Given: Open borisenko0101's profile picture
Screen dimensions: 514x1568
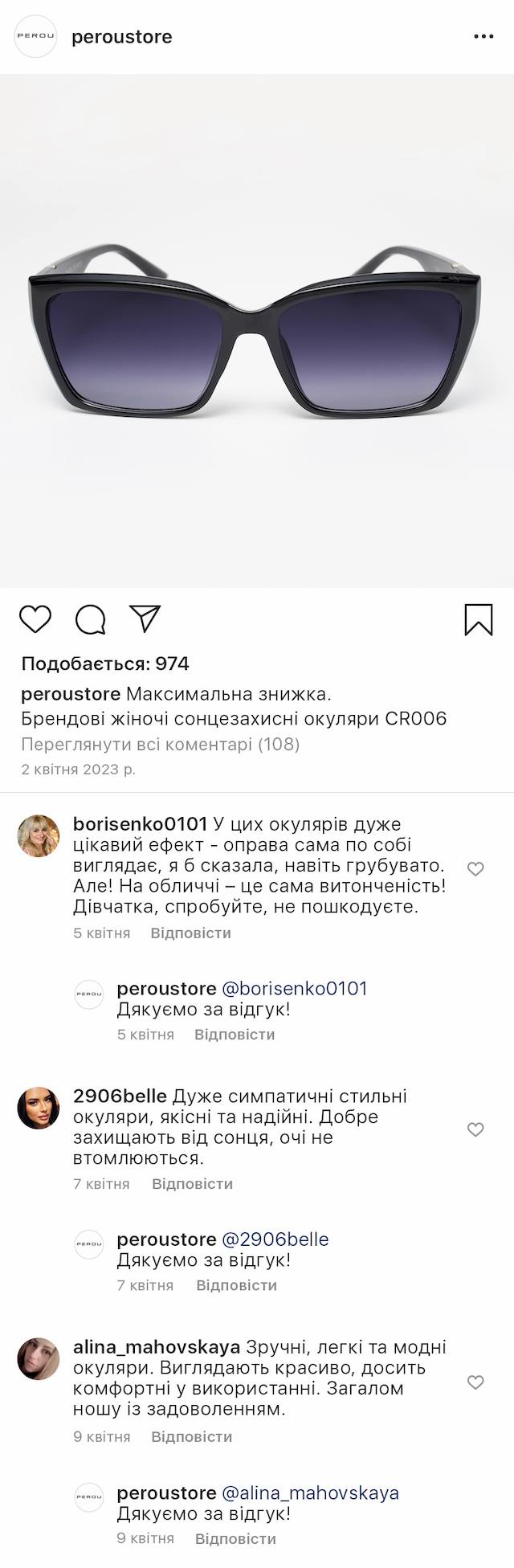Looking at the screenshot, I should click(x=39, y=836).
